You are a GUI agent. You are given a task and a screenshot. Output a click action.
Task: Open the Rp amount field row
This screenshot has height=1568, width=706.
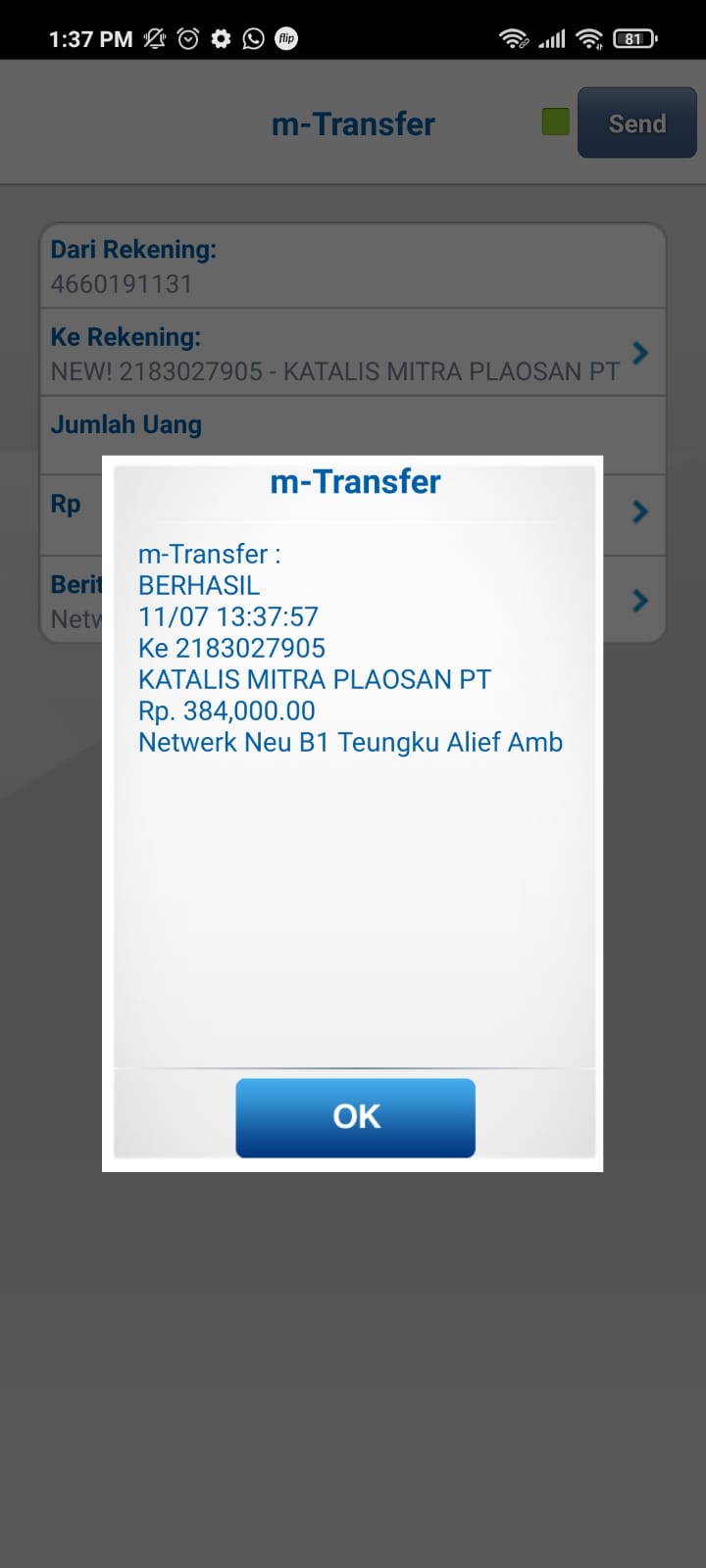353,515
